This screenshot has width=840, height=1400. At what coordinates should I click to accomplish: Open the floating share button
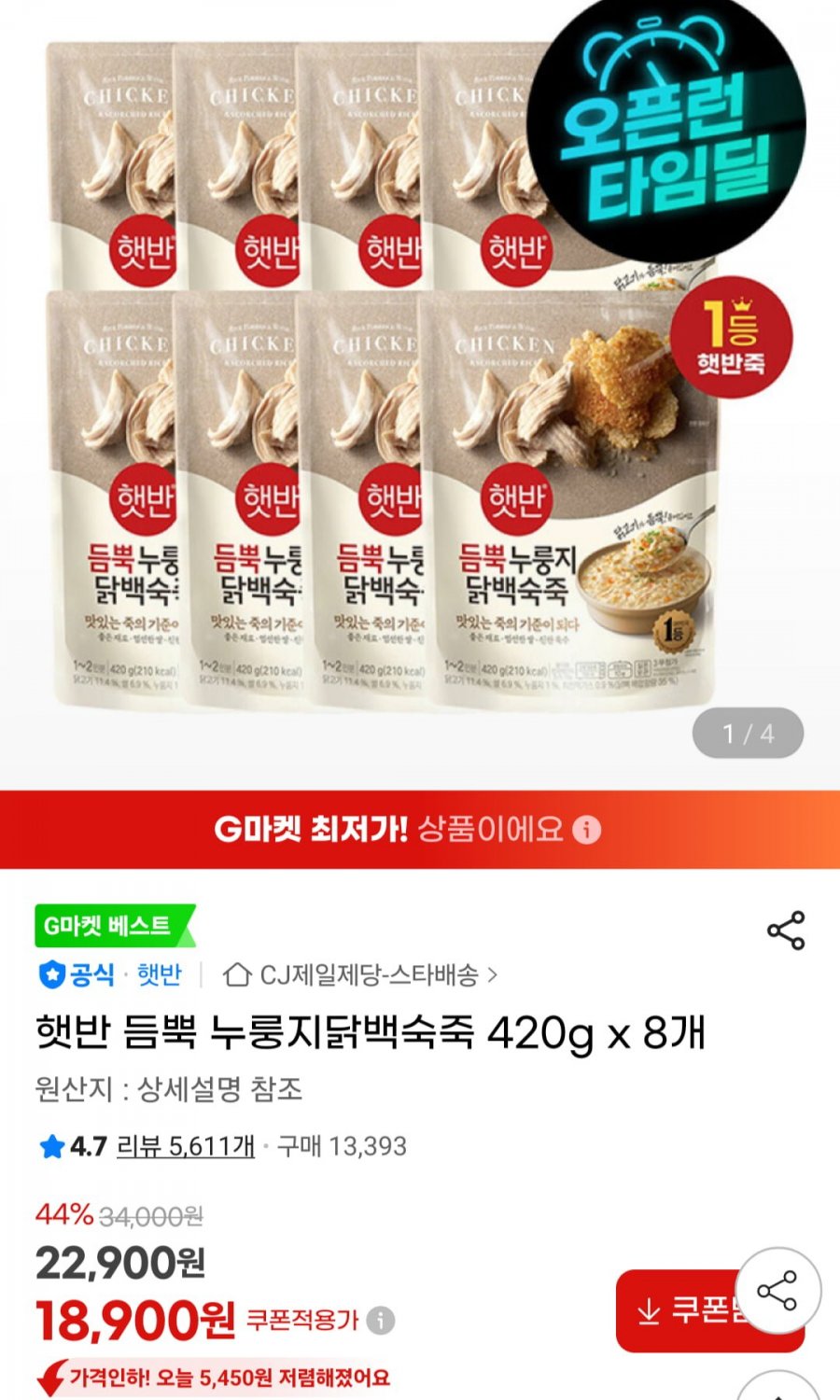pos(777,1291)
